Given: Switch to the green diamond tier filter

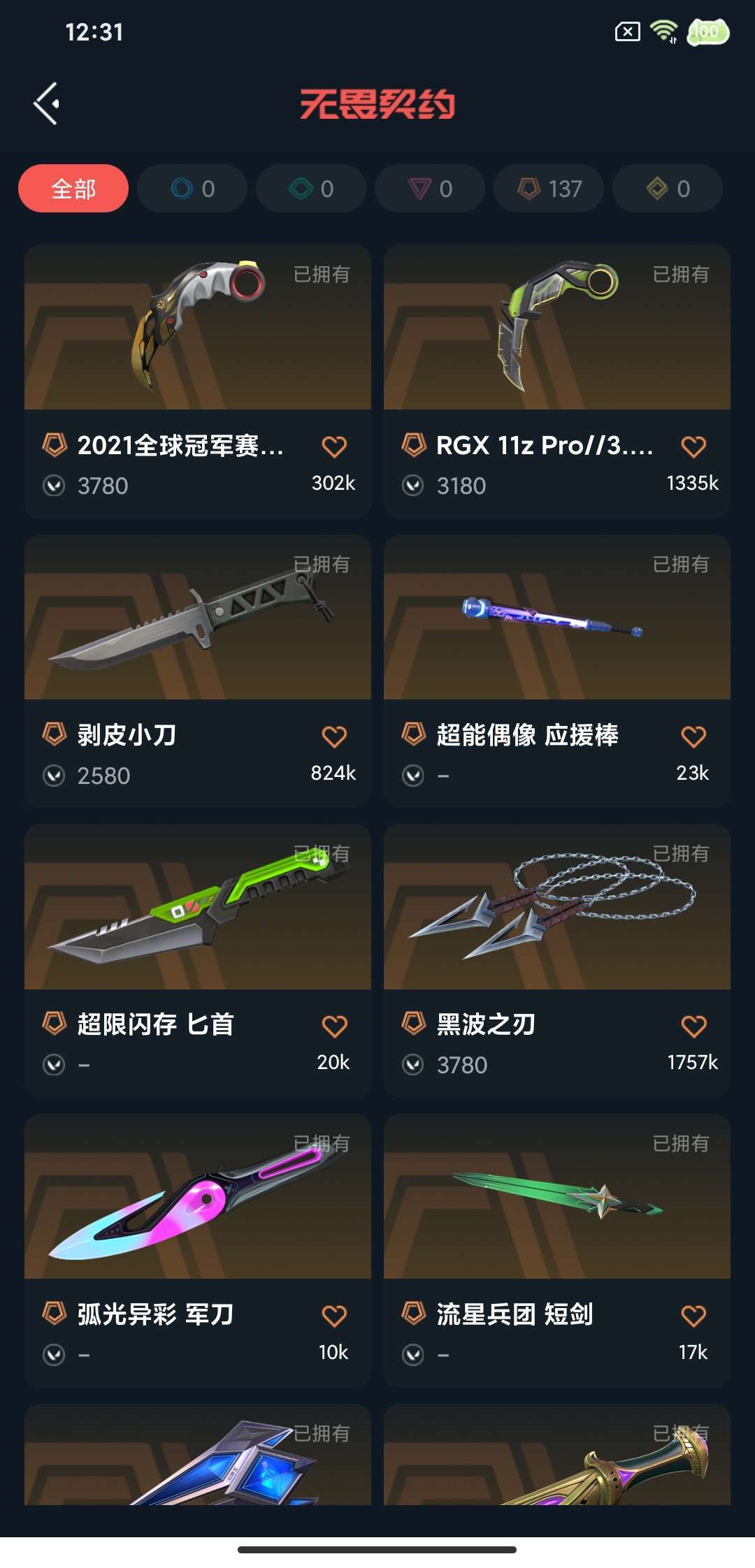Looking at the screenshot, I should (311, 189).
